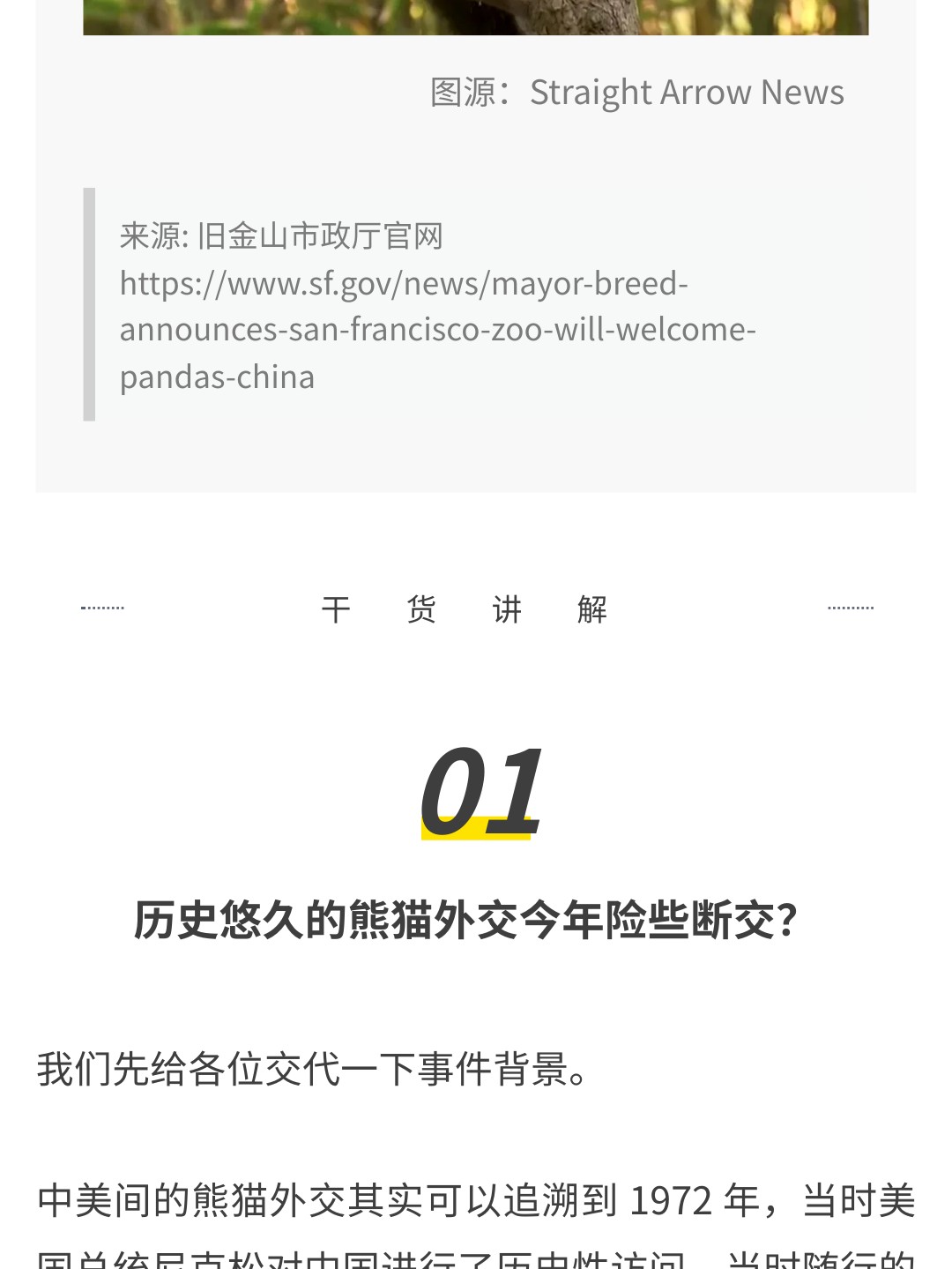This screenshot has width=952, height=1269.
Task: Open the article photo credited to Straight Arrow News
Action: 476,17
